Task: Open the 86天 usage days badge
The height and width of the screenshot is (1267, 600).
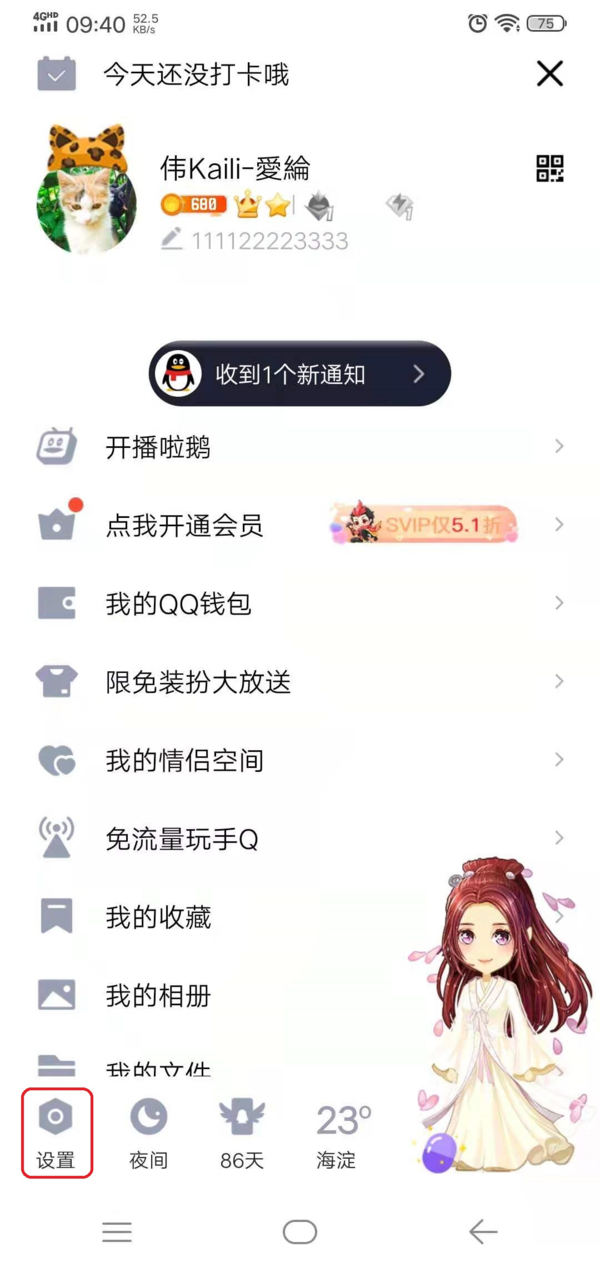Action: 241,1133
